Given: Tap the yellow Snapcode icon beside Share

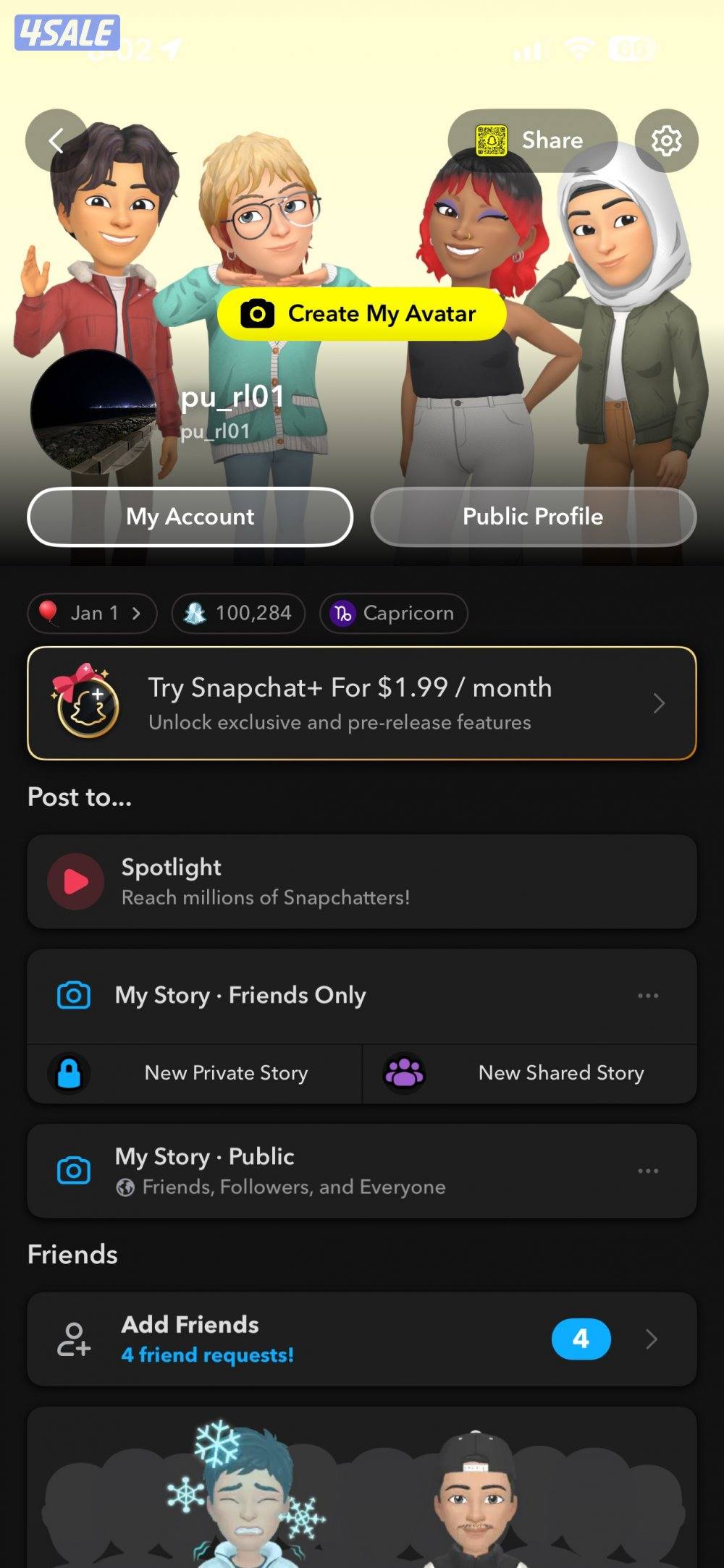Looking at the screenshot, I should click(492, 140).
